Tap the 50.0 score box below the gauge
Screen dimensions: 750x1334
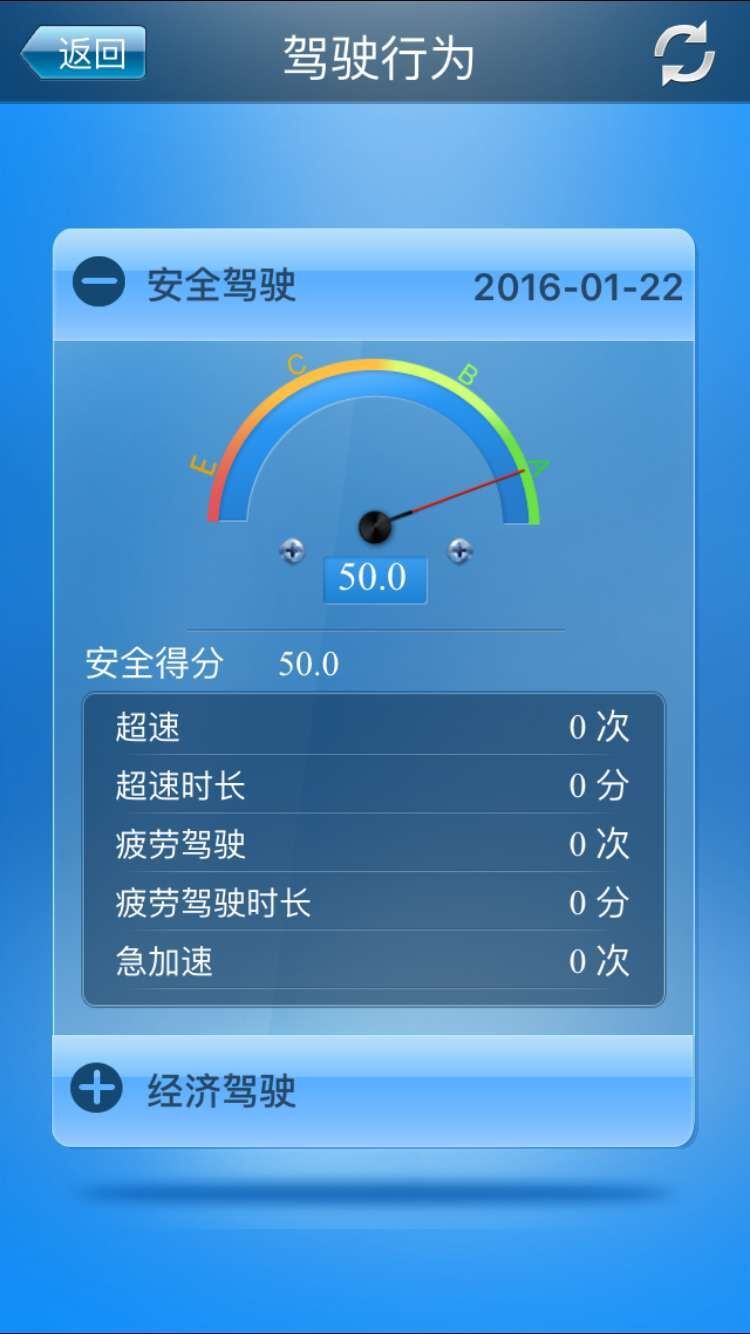coord(375,578)
